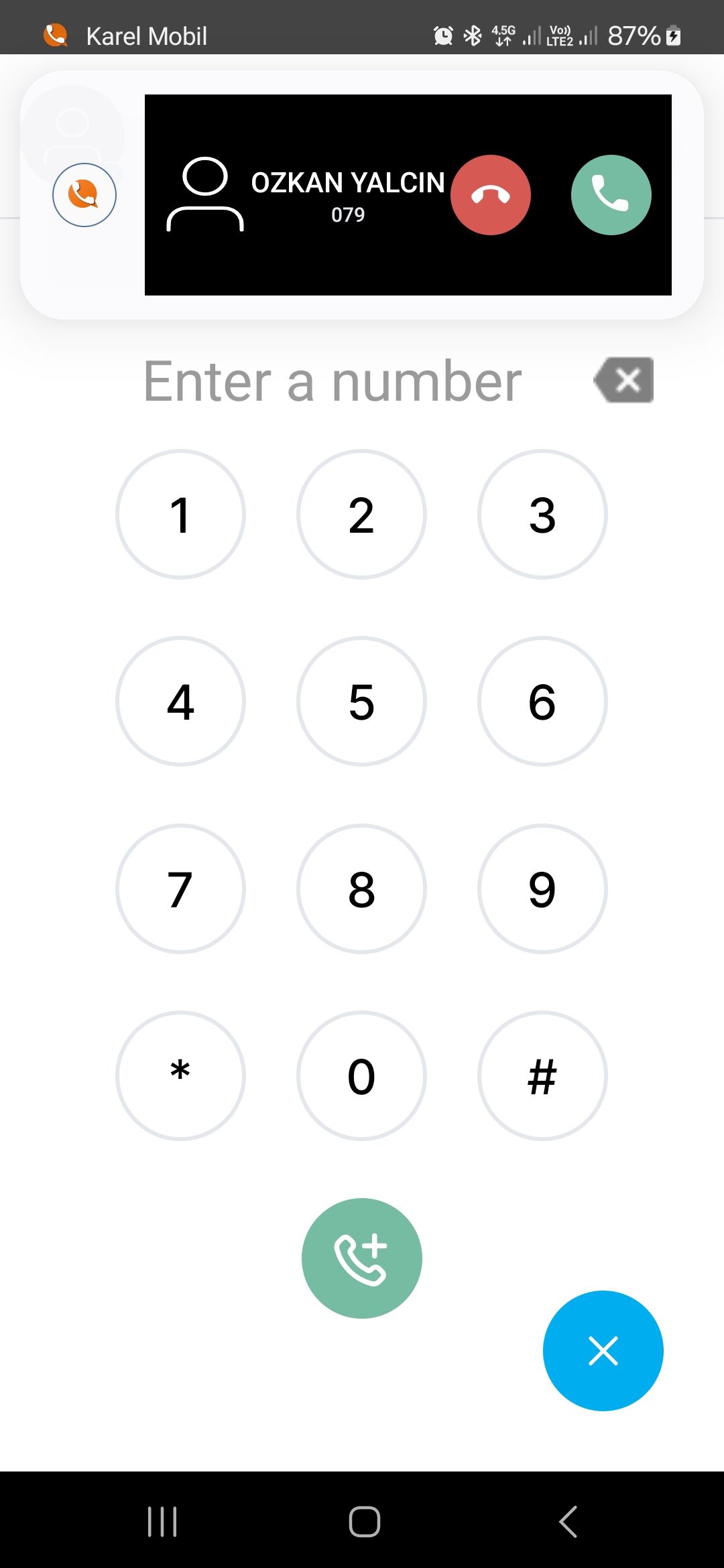Enter the hash key
Viewport: 724px width, 1568px height.
[542, 1076]
